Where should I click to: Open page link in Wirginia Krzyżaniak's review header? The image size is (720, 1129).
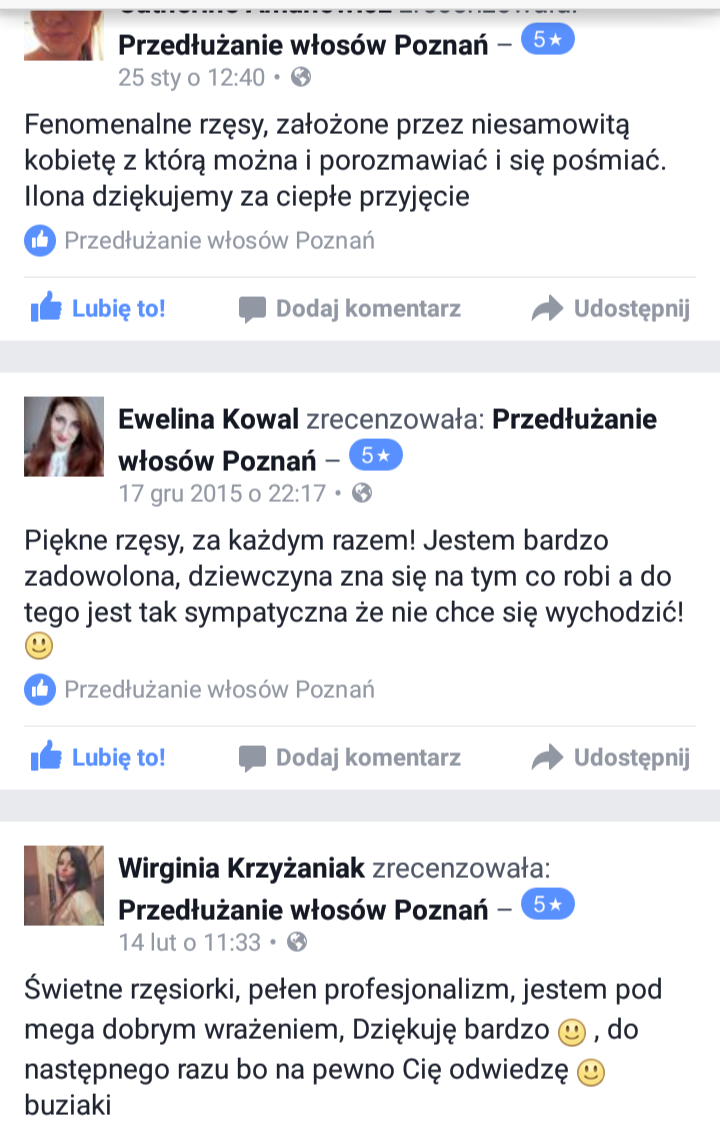pos(303,910)
